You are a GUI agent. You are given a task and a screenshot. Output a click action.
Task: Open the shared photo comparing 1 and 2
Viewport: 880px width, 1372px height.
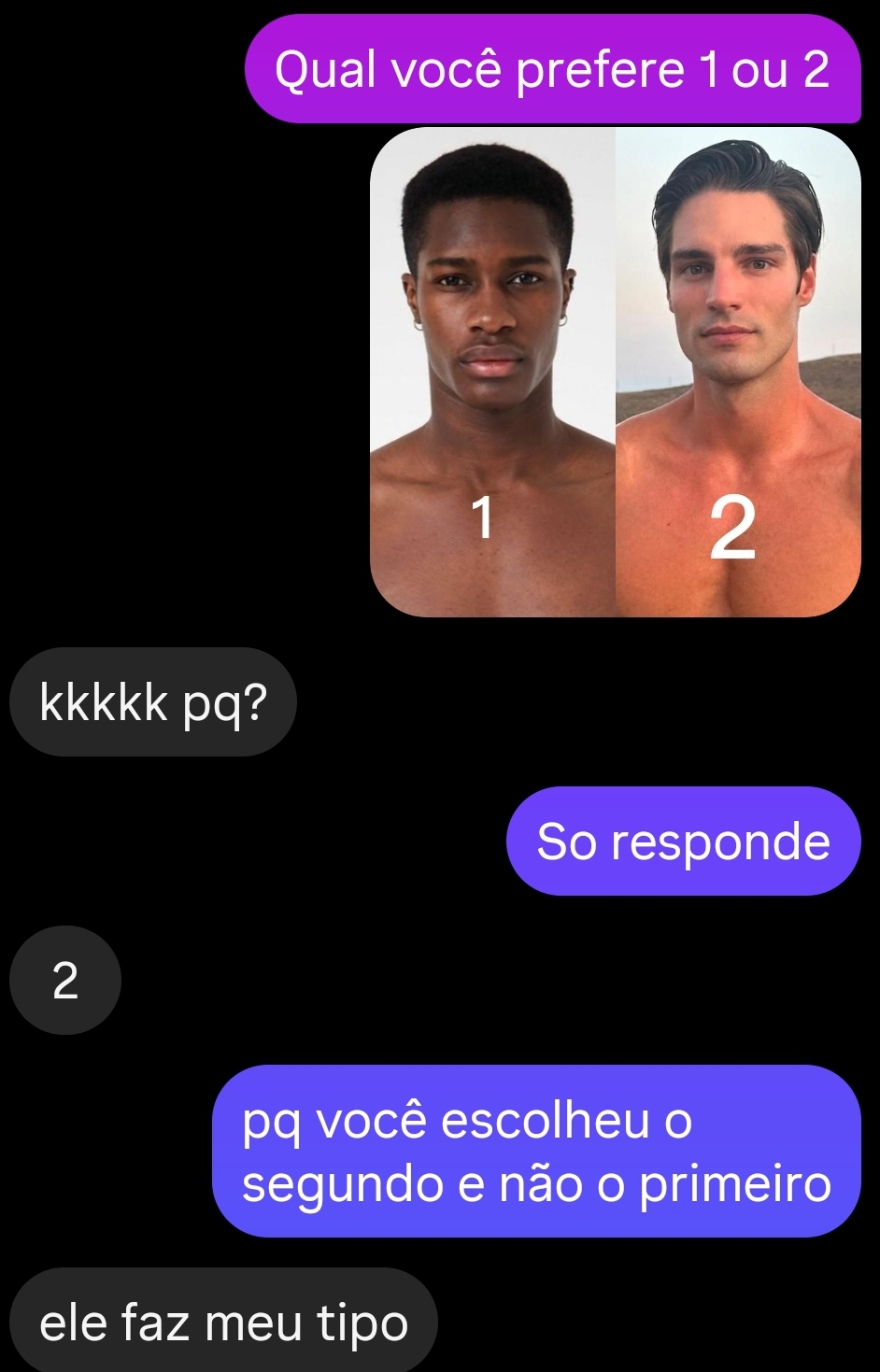tap(615, 372)
